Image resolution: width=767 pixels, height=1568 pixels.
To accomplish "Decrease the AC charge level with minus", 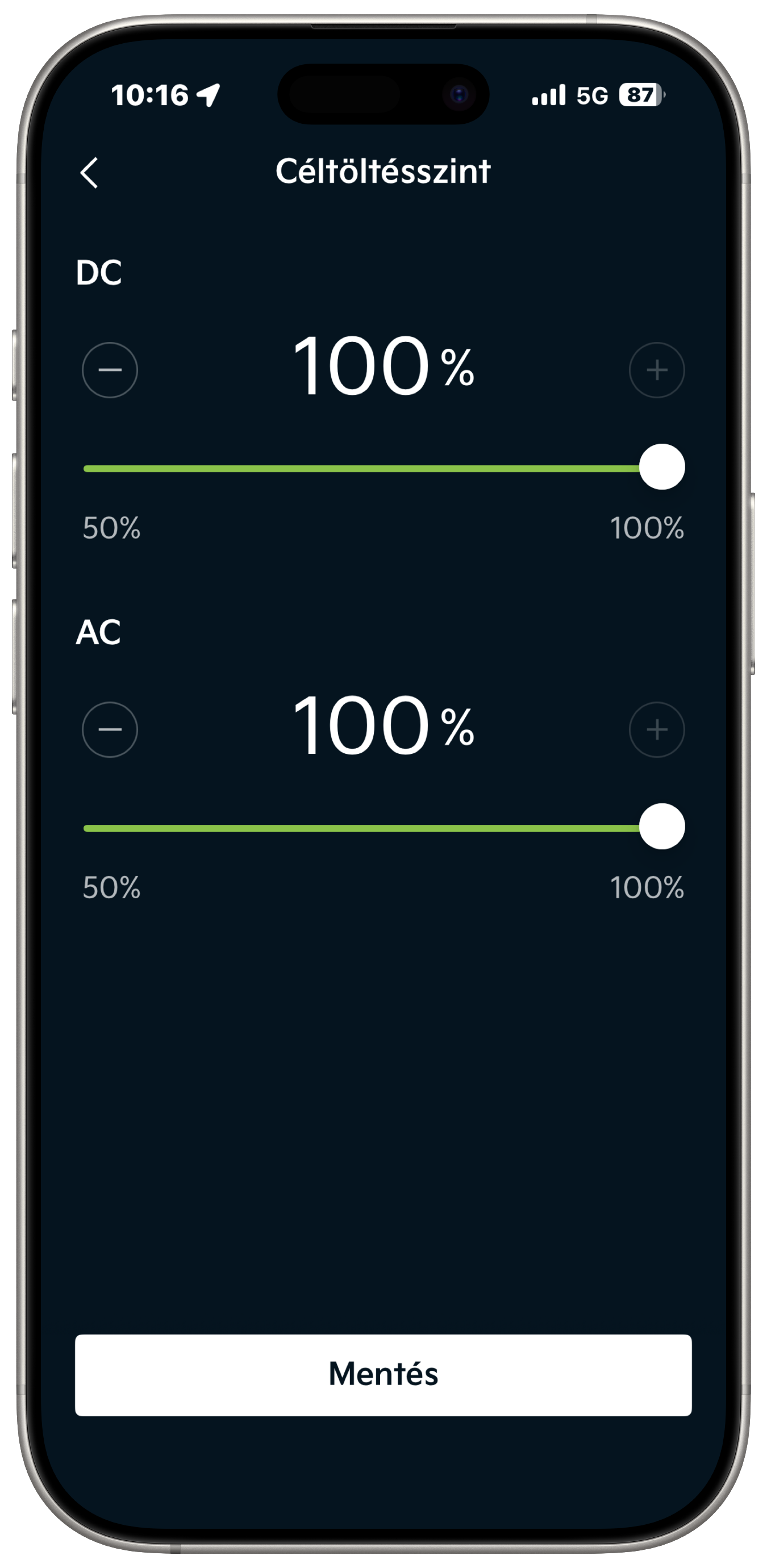I will [110, 729].
